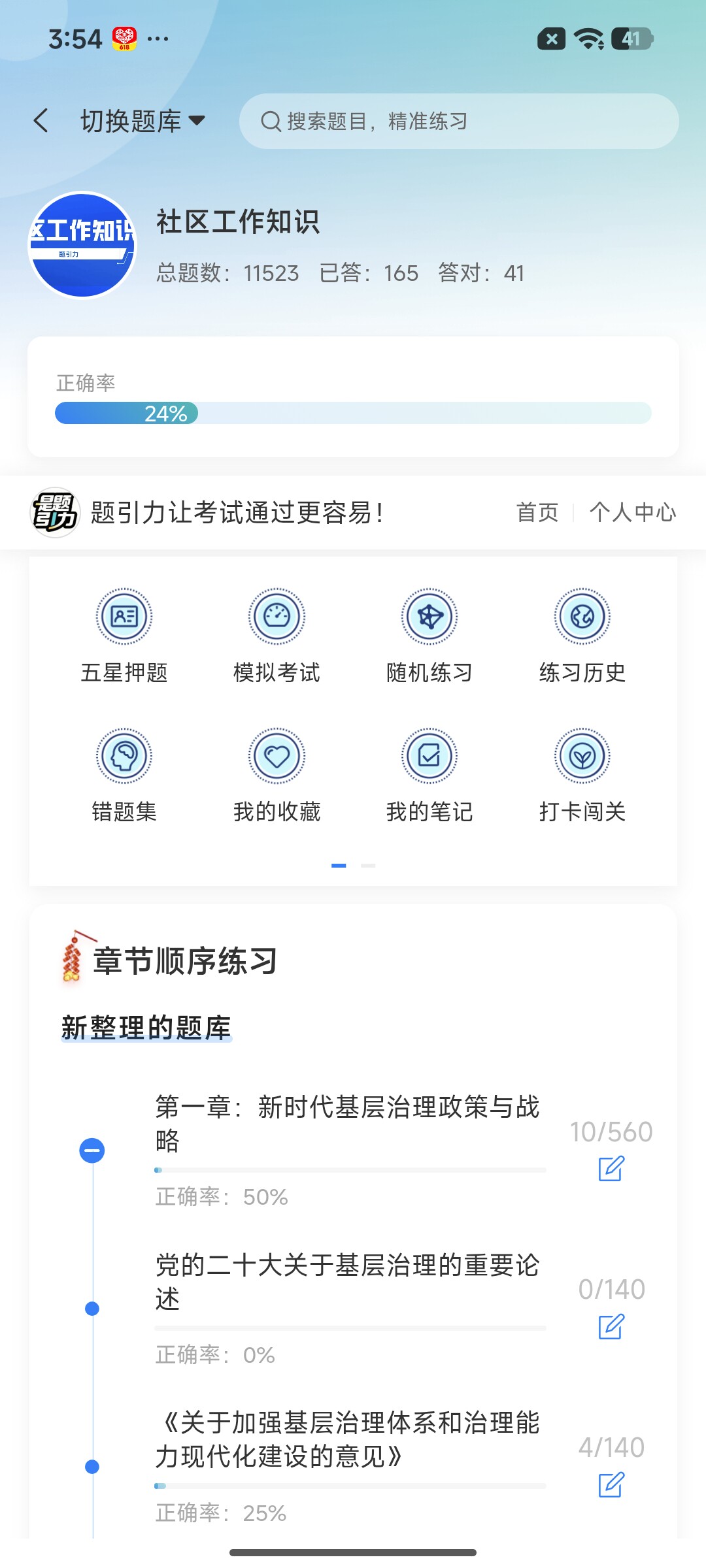Open chapter 《关于加强基层治理体系和治理能力现代化建设的意见》

[x=347, y=1439]
